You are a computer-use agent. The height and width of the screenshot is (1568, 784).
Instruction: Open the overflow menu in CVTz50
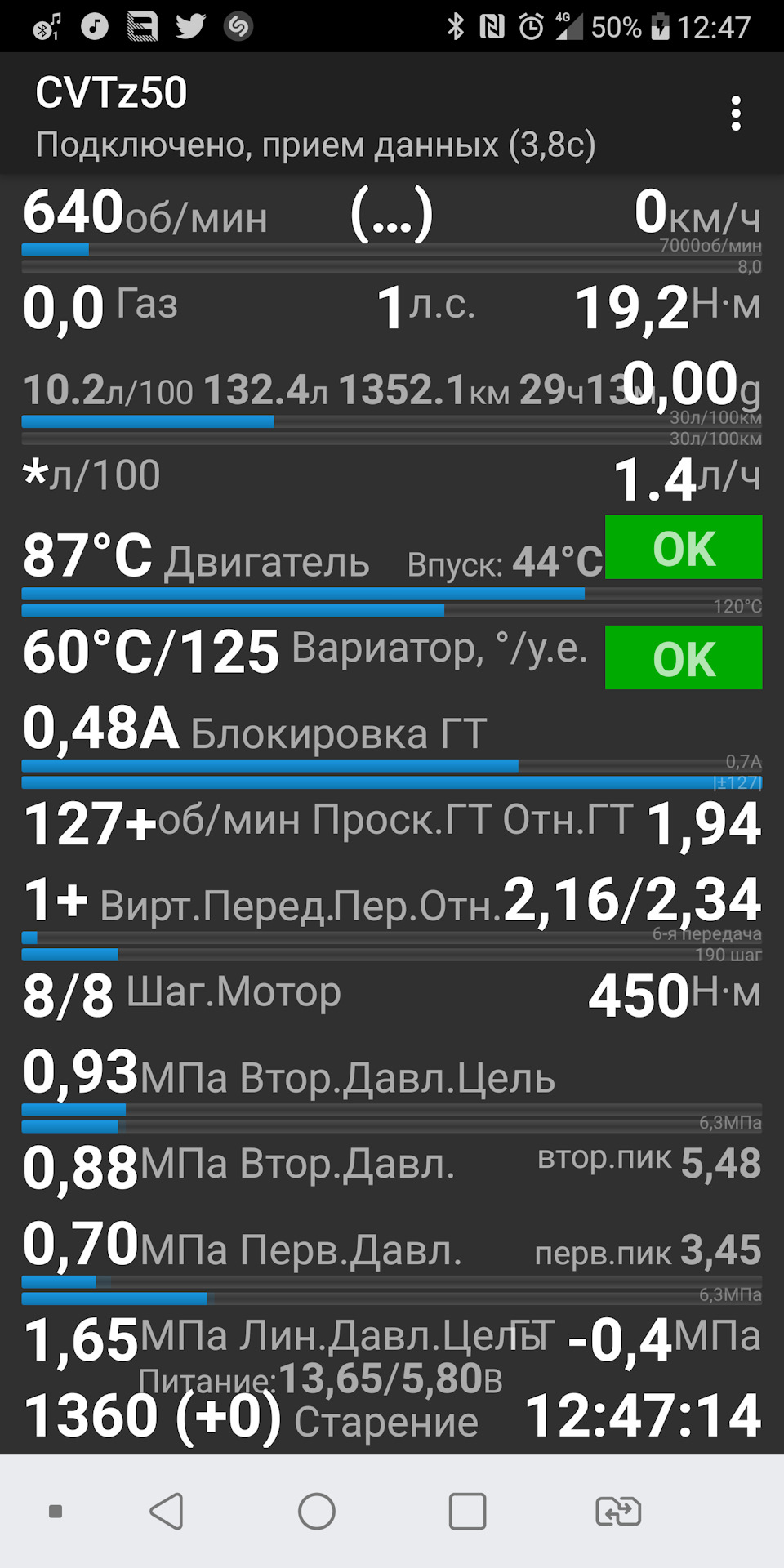click(x=736, y=114)
